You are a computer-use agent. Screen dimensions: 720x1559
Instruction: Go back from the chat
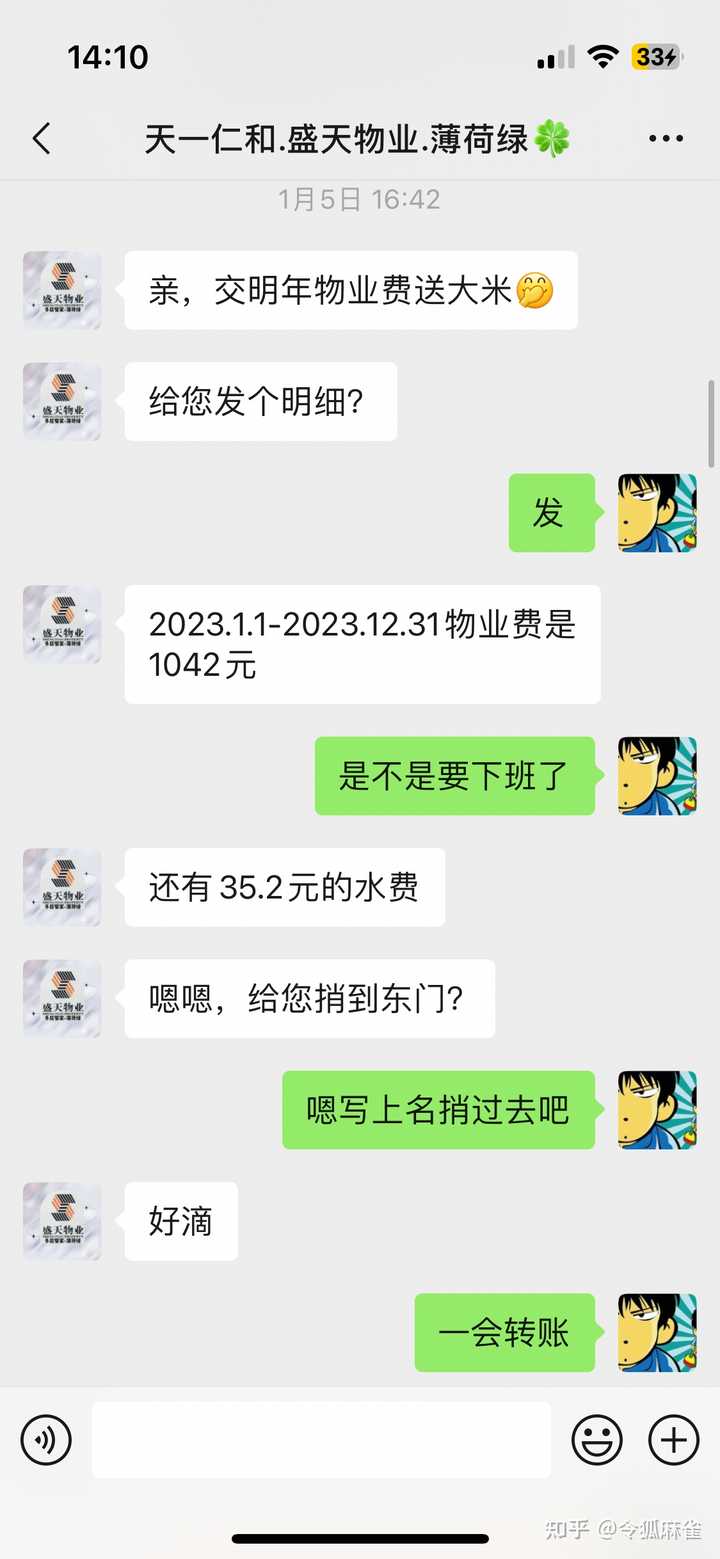tap(41, 138)
